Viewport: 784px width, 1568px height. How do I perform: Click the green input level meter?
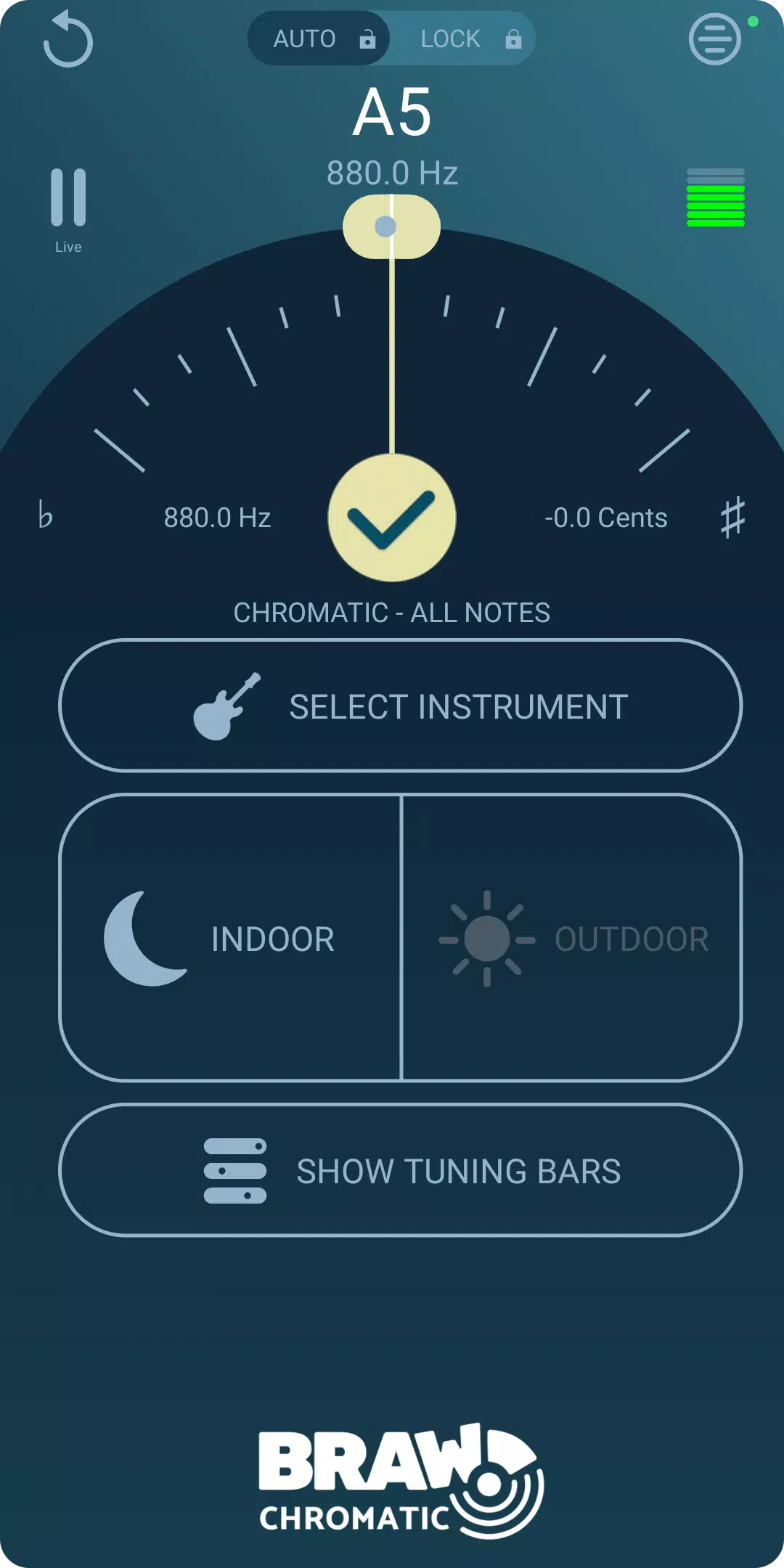click(715, 197)
